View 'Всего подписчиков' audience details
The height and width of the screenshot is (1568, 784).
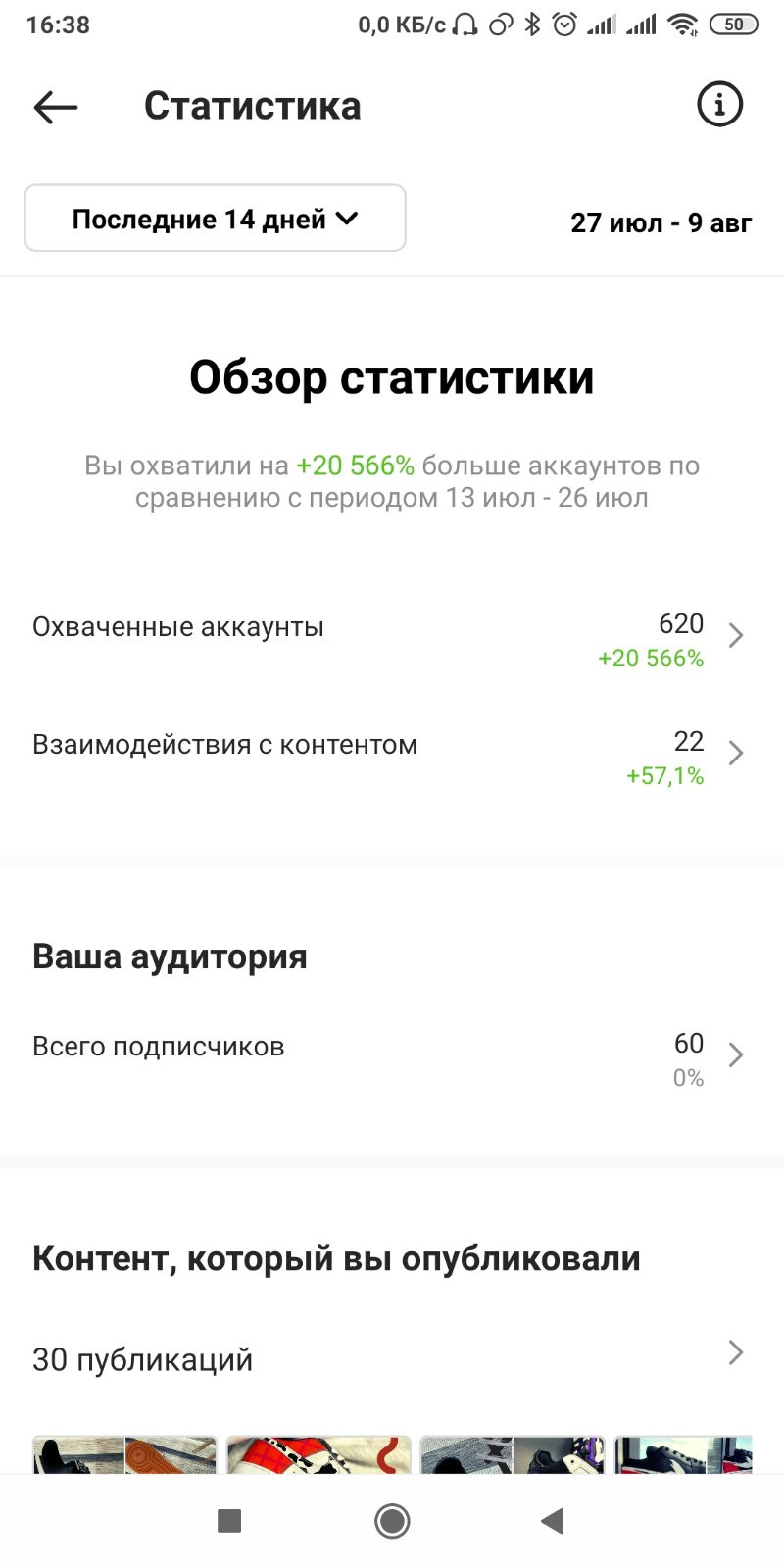click(x=392, y=1059)
